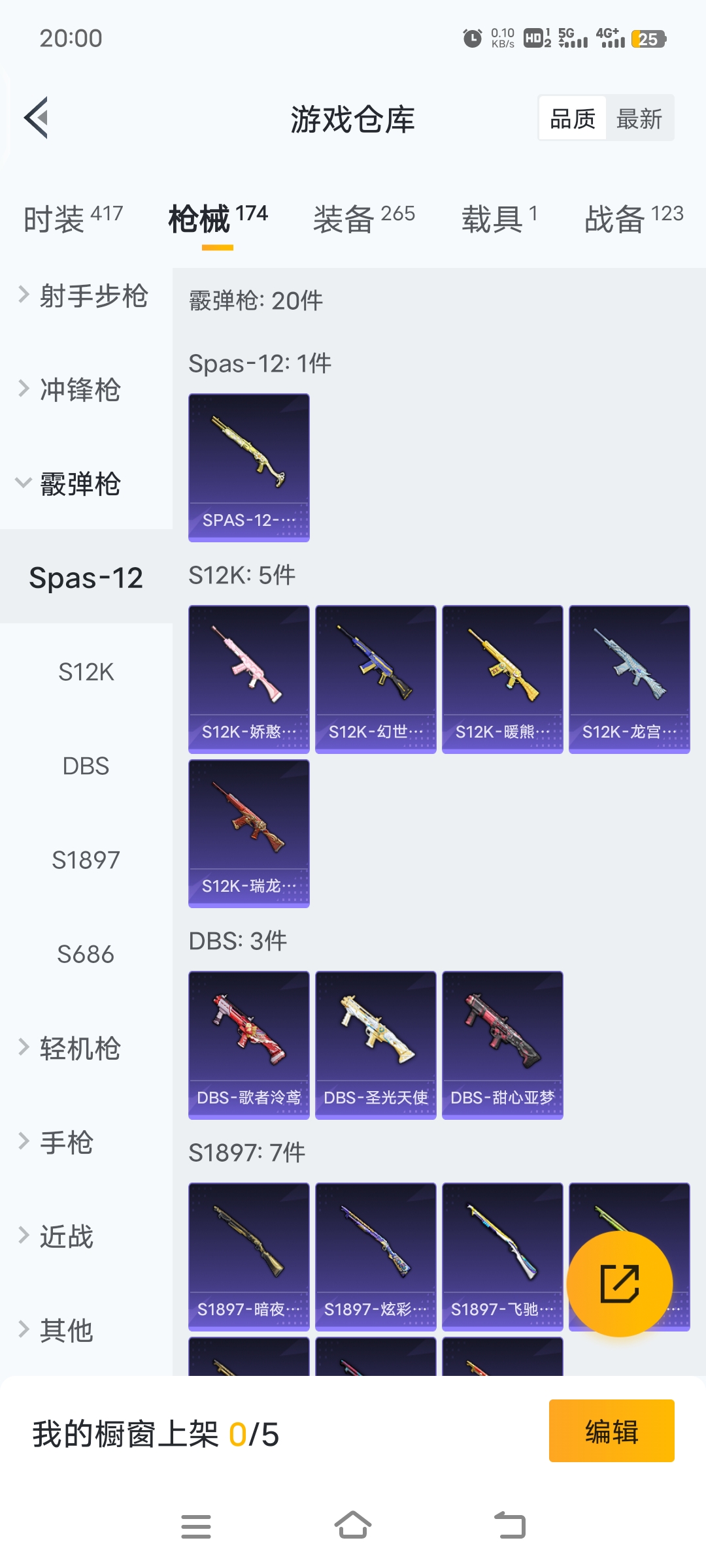Go back using the top-left arrow

click(x=37, y=118)
